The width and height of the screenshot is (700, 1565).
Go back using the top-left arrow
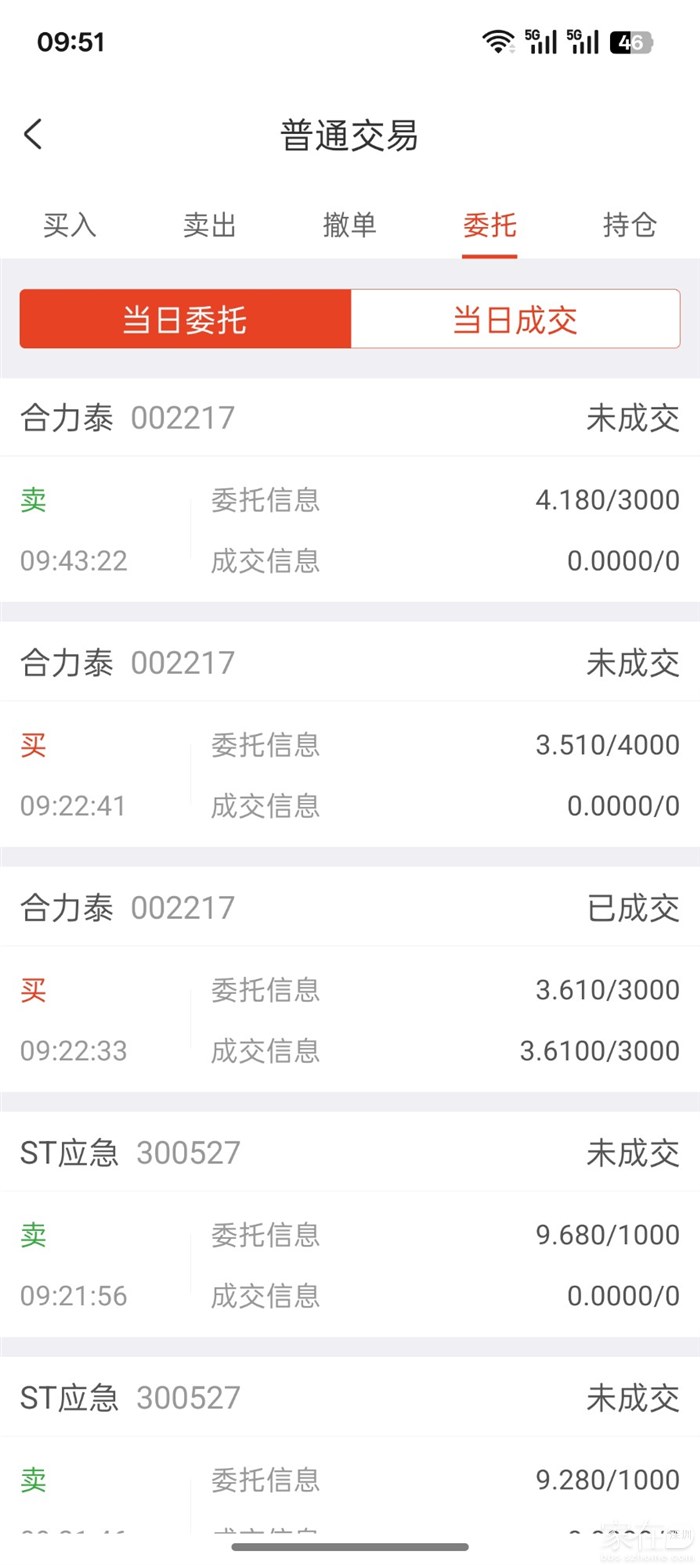(x=34, y=134)
